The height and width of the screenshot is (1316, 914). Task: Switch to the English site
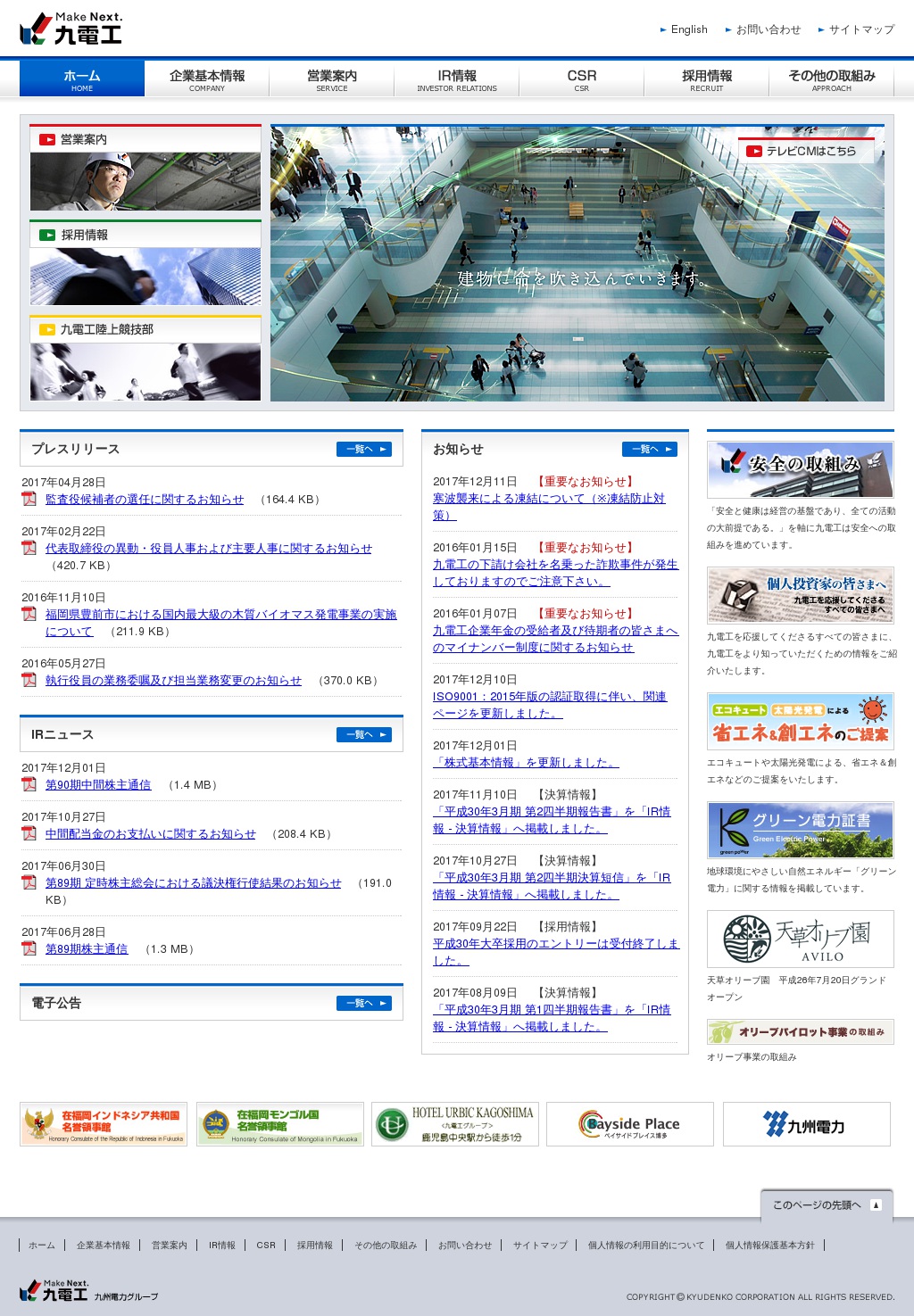[688, 29]
